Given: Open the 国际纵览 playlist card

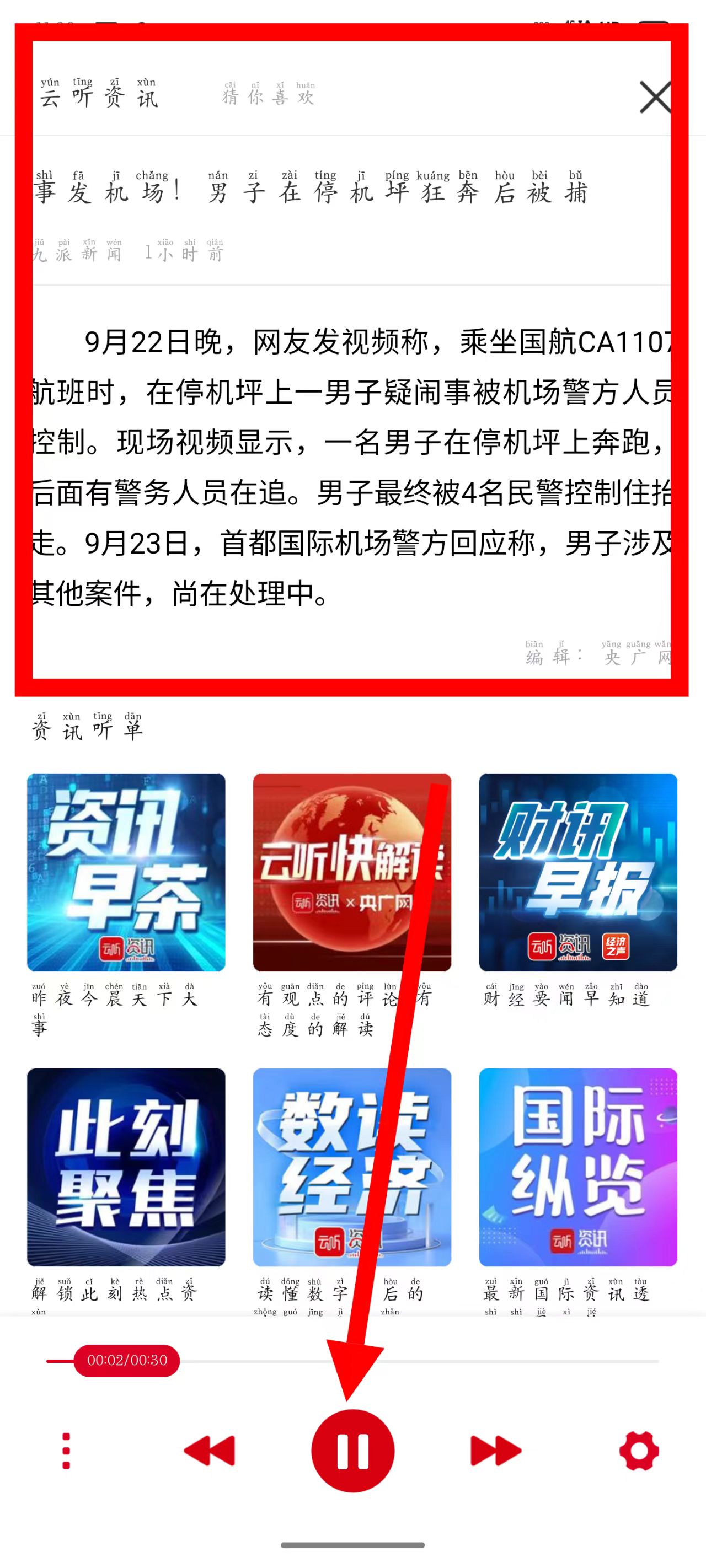Looking at the screenshot, I should (577, 1166).
